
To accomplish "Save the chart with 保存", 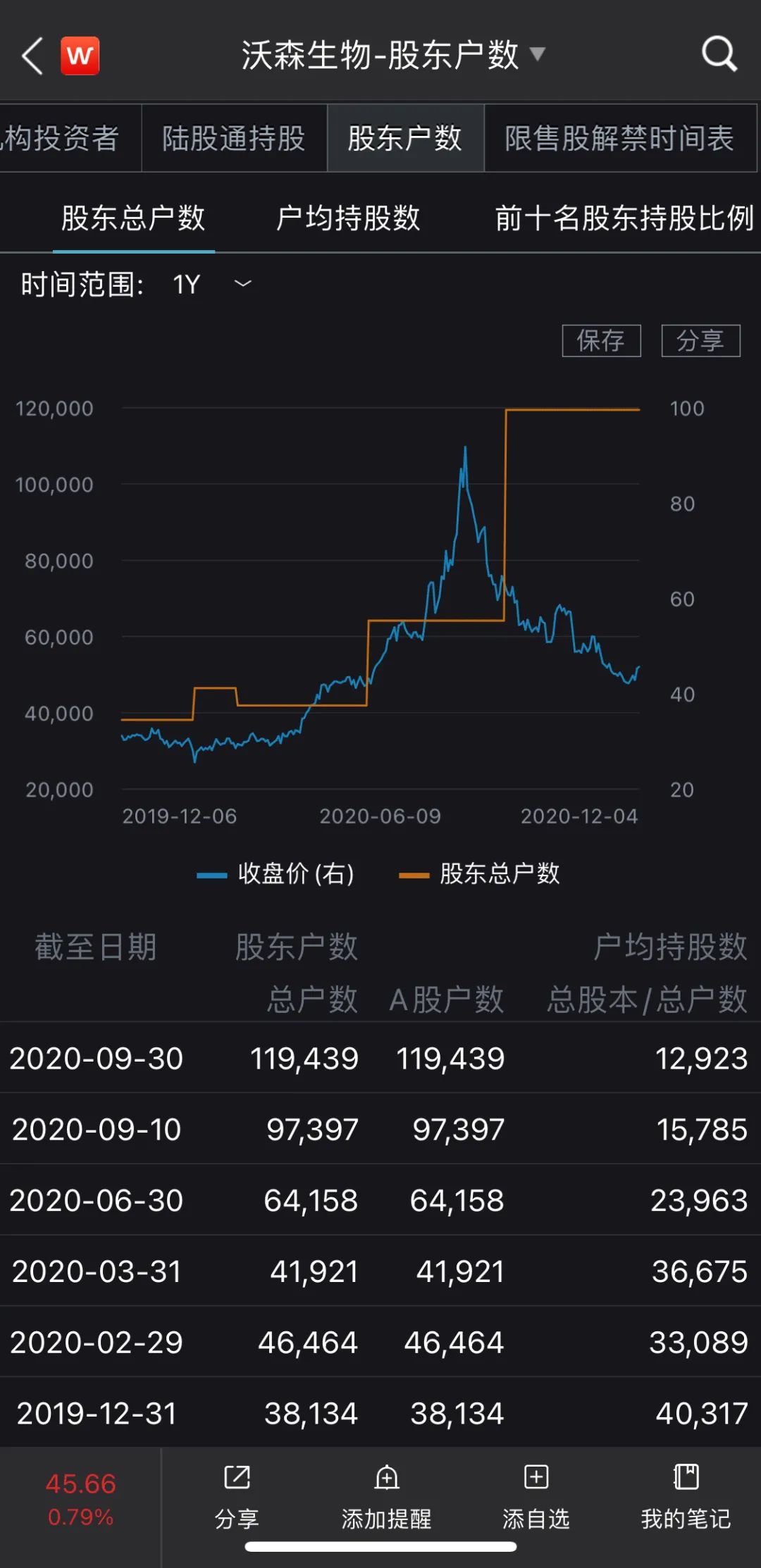I will (601, 341).
